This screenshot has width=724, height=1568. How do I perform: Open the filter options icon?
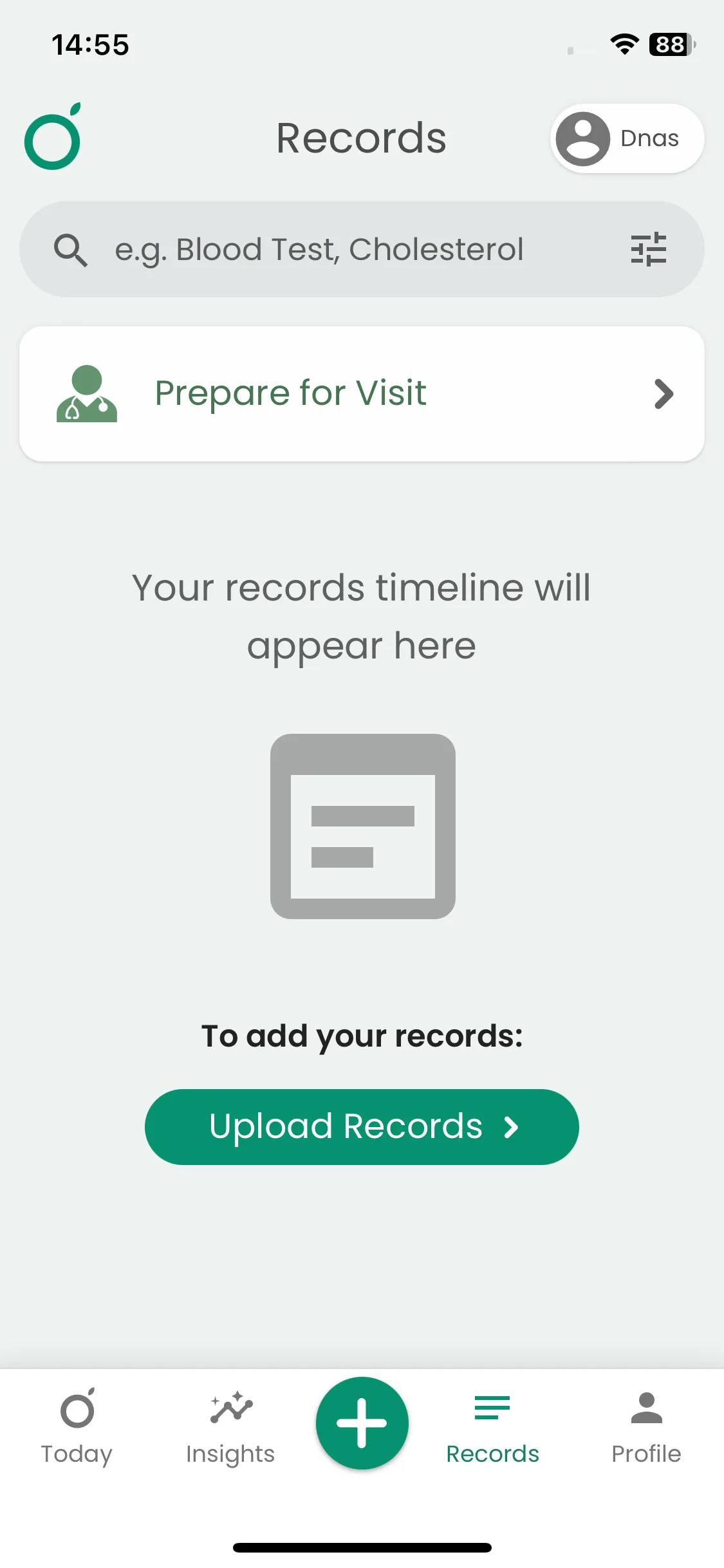(648, 249)
